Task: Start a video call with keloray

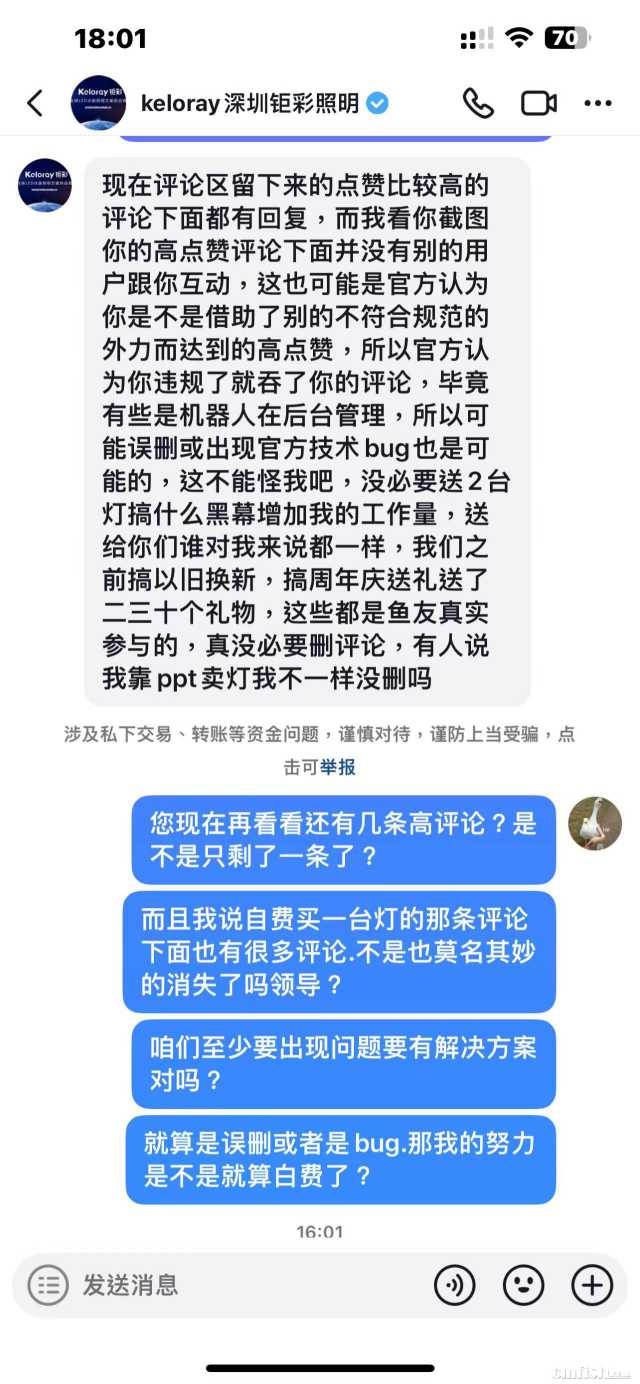Action: coord(538,103)
